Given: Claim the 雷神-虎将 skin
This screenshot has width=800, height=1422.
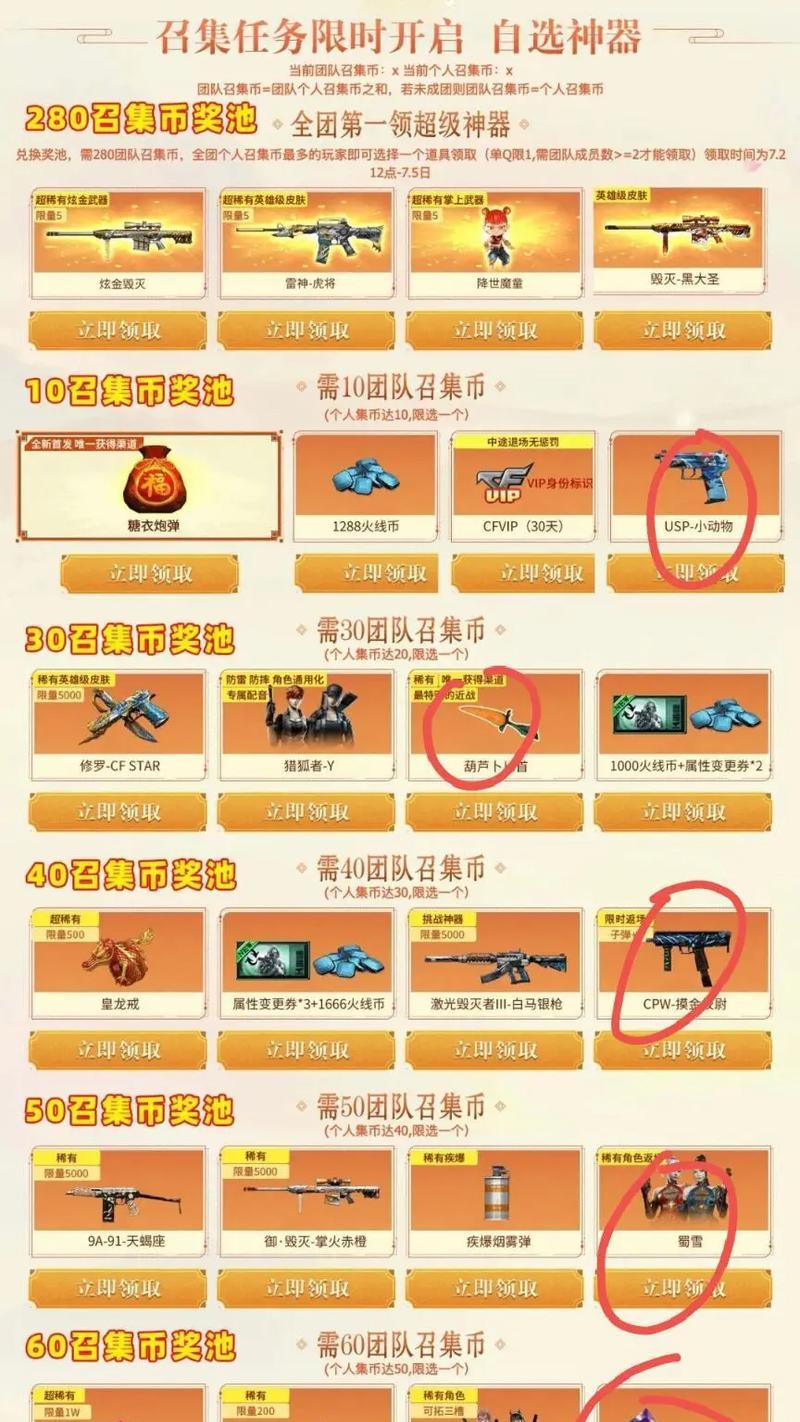Looking at the screenshot, I should (306, 330).
